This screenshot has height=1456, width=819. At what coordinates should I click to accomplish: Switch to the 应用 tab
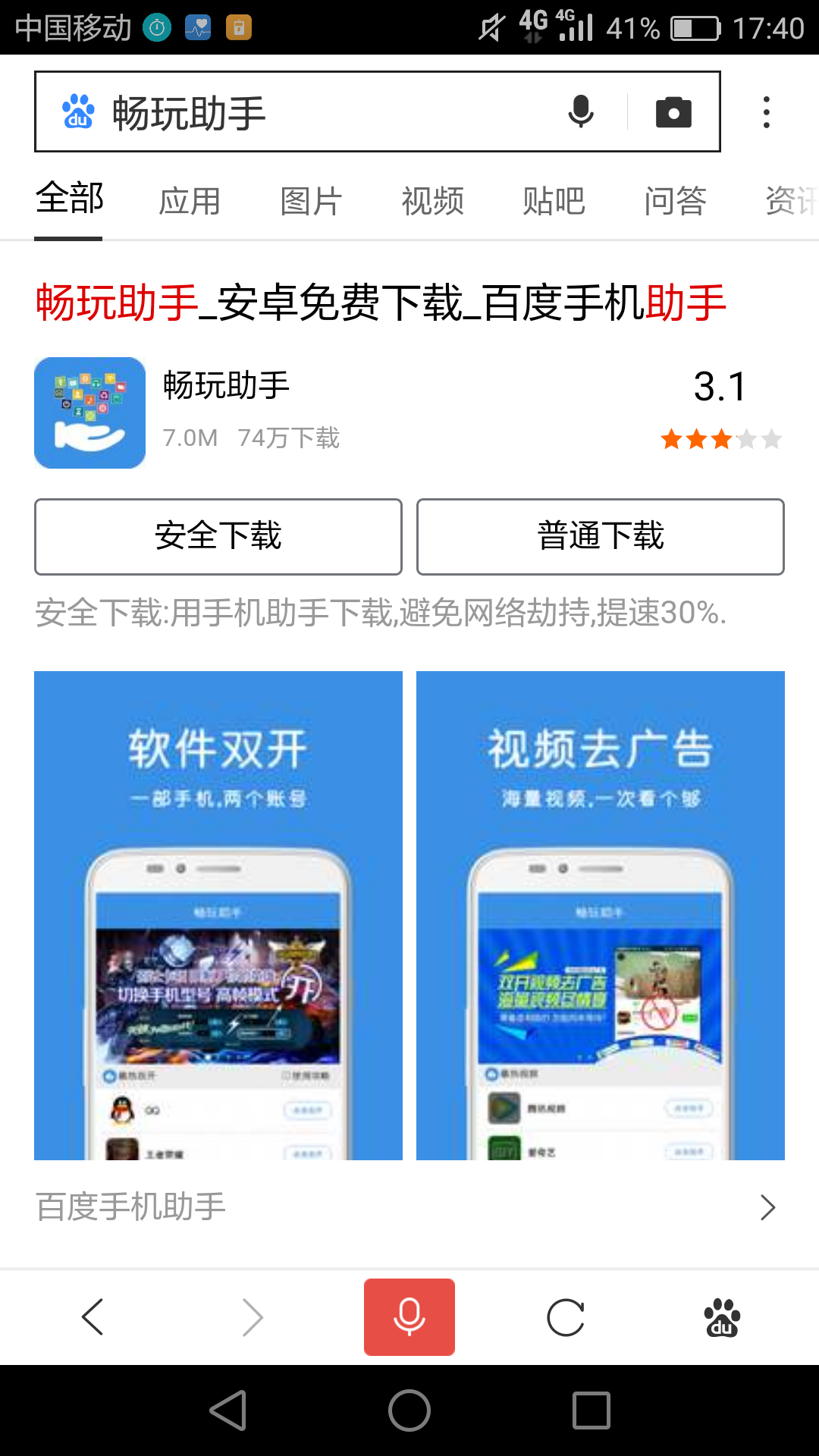190,200
